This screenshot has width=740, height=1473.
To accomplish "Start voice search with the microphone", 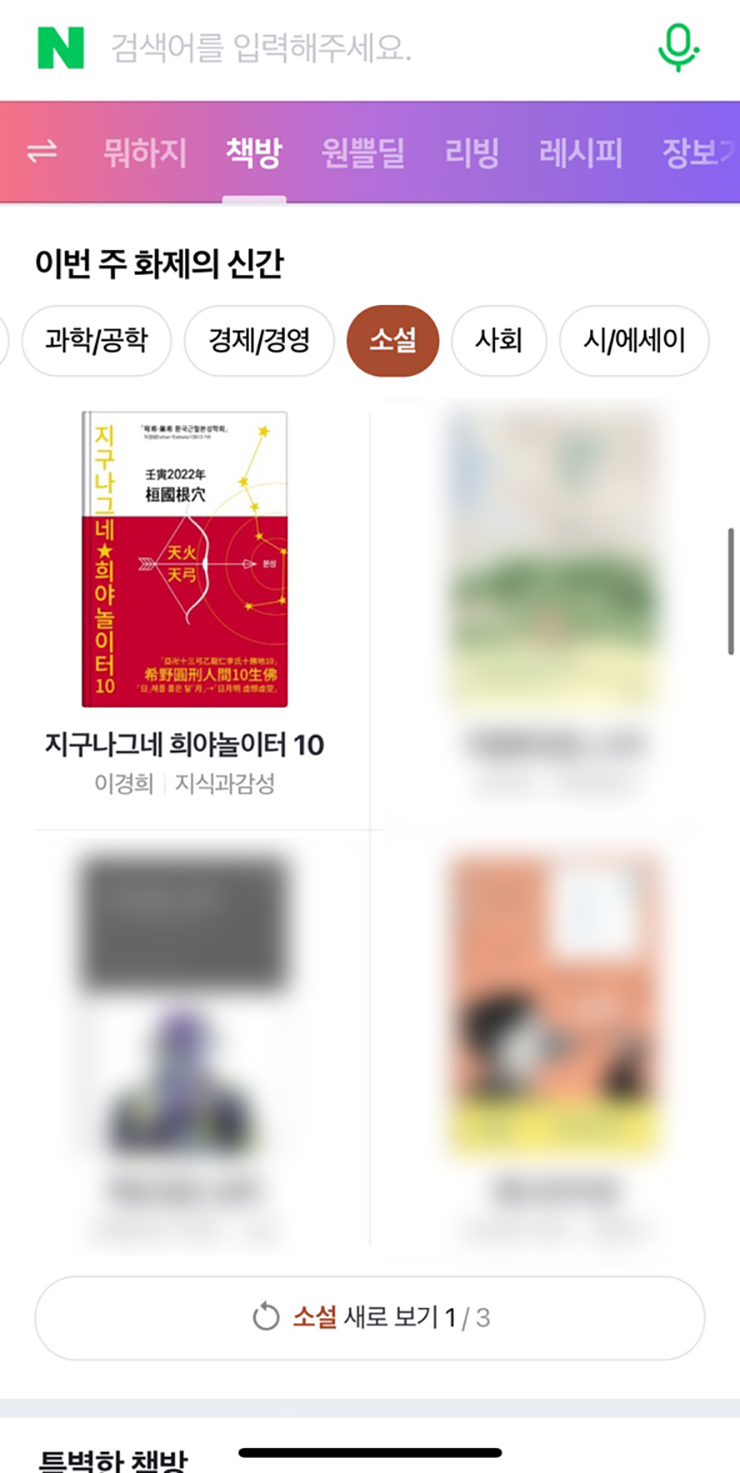I will coord(678,47).
